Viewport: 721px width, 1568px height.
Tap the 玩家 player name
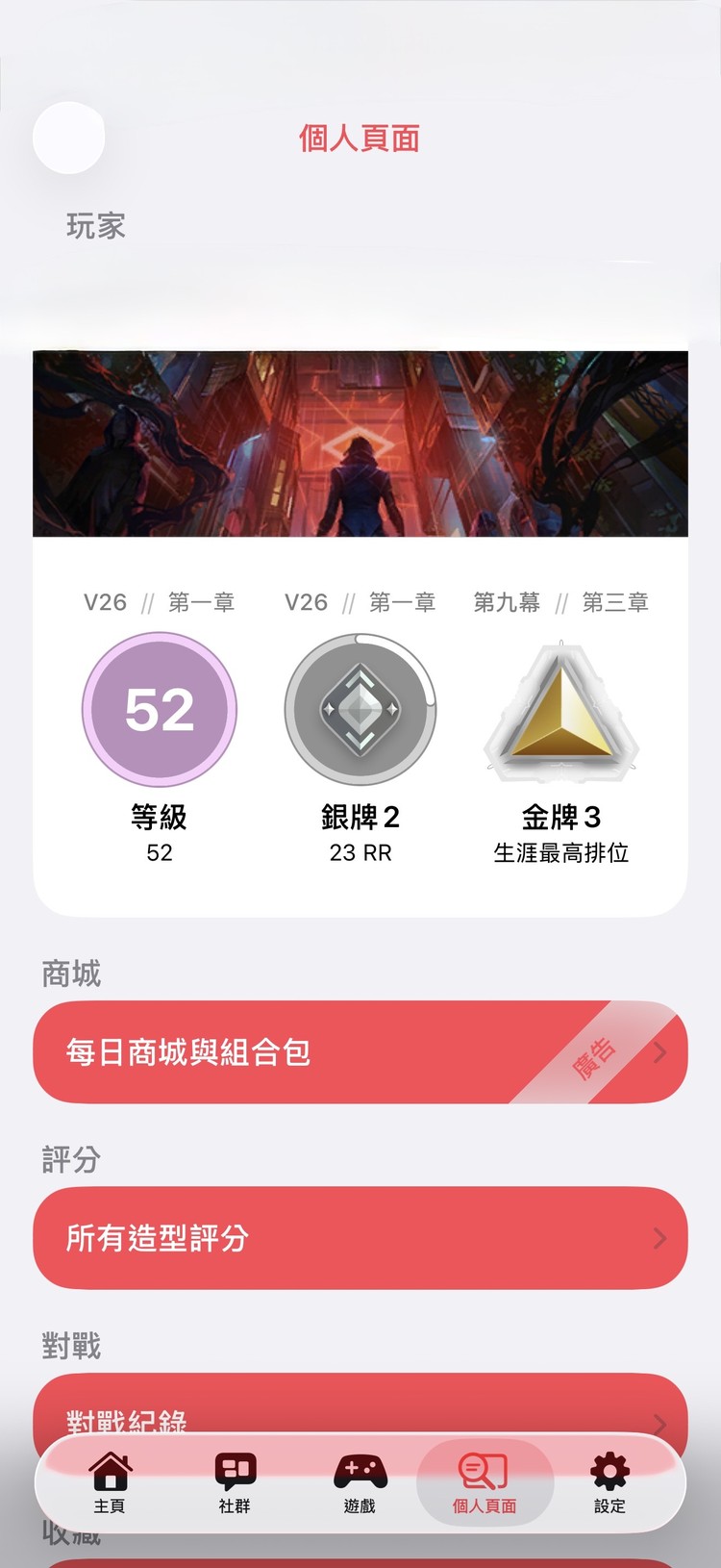[x=94, y=226]
